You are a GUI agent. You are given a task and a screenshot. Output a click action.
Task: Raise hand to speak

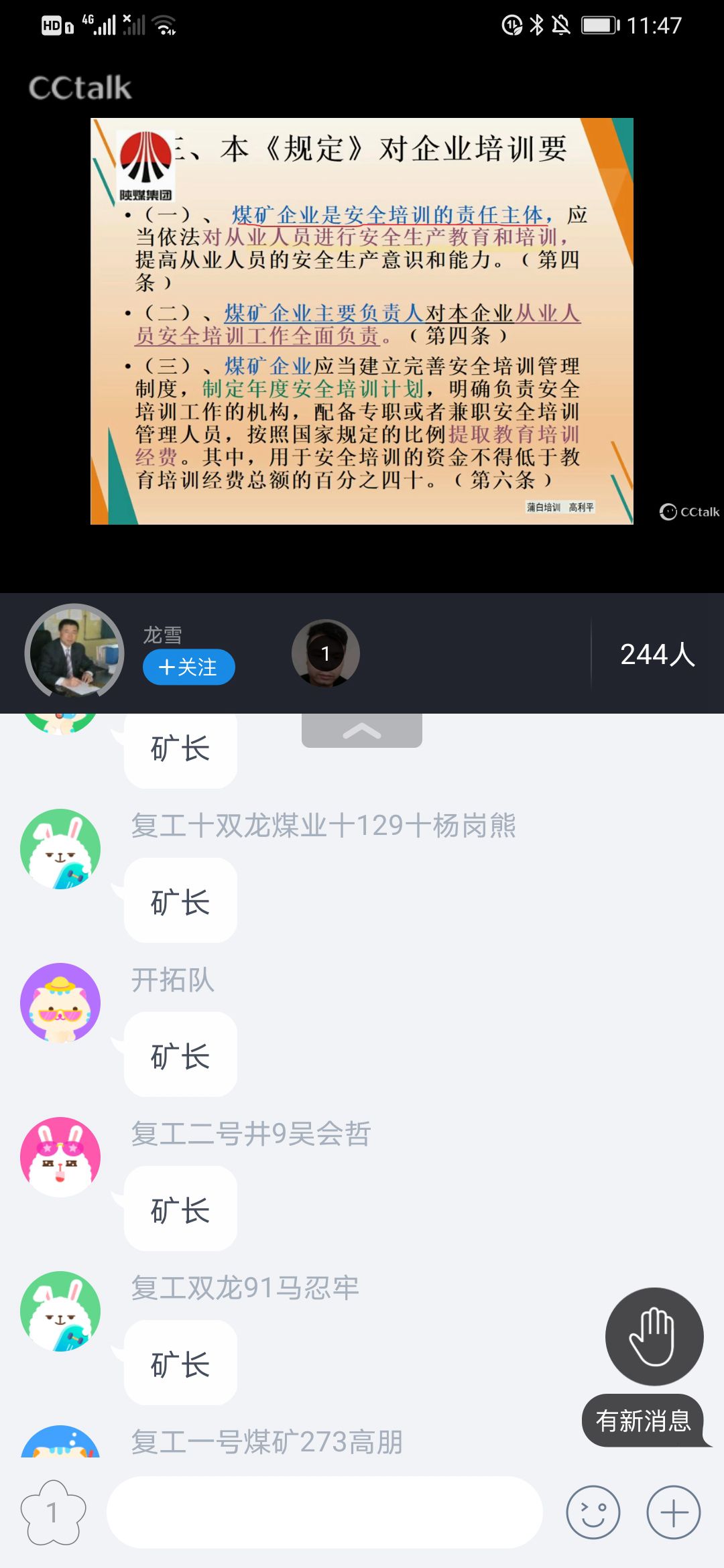click(x=654, y=1336)
